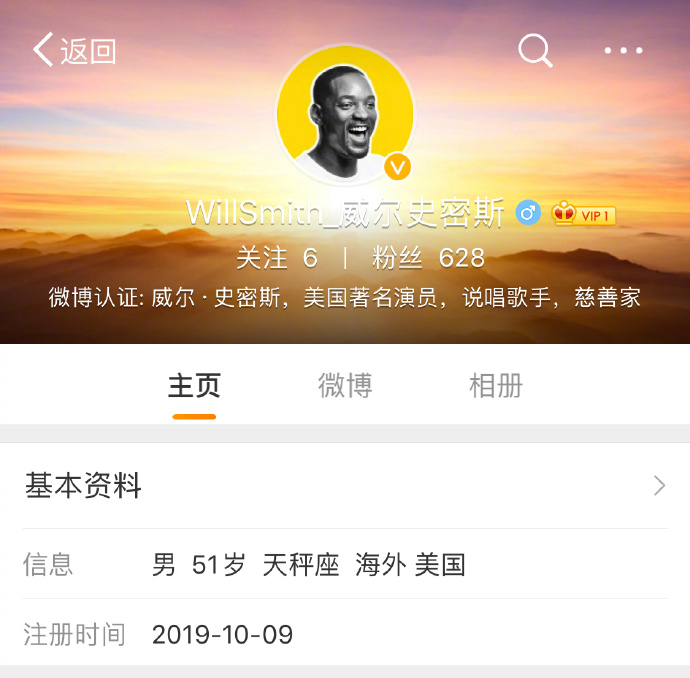Screen dimensions: 690x678
Task: Open the search magnifier icon
Action: pyautogui.click(x=535, y=50)
